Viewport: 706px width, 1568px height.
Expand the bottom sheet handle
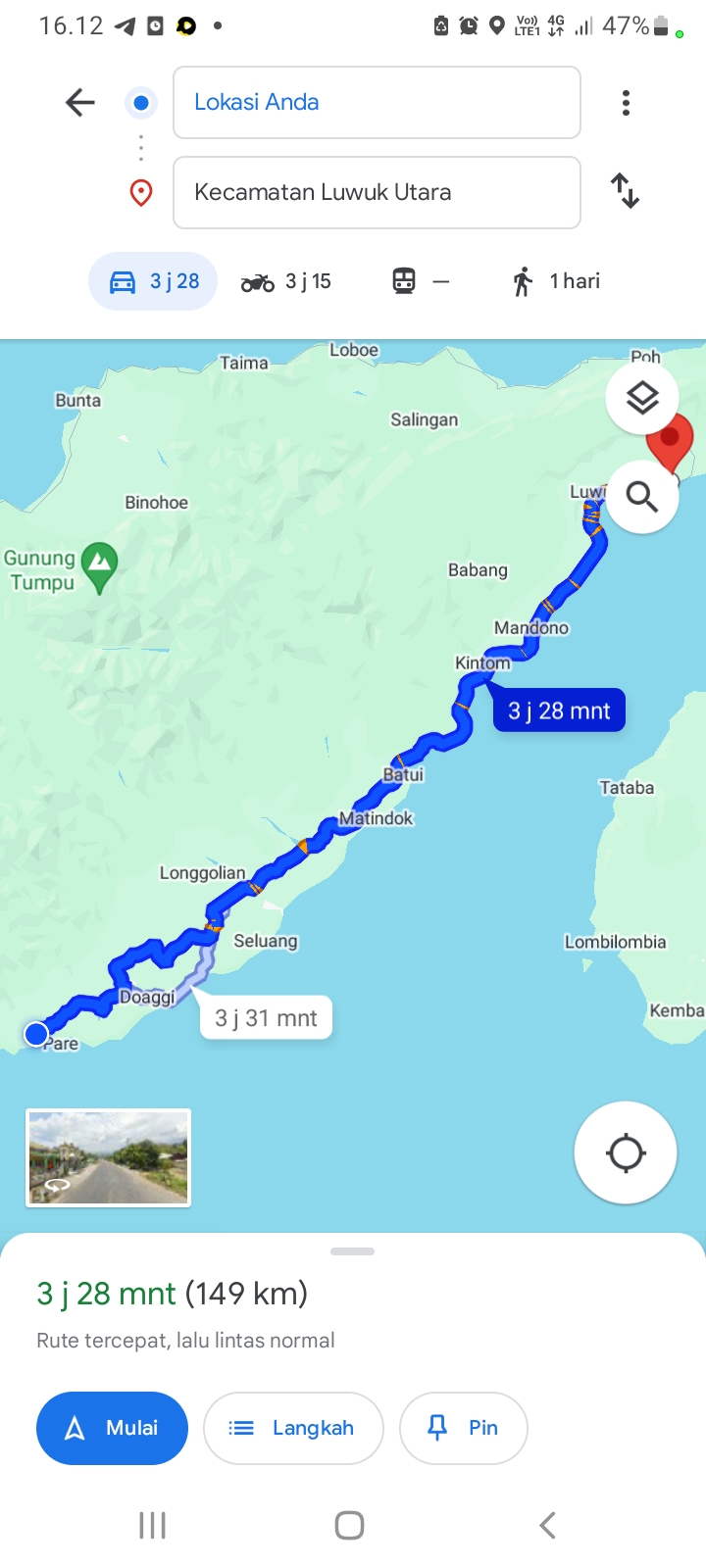tap(353, 1251)
